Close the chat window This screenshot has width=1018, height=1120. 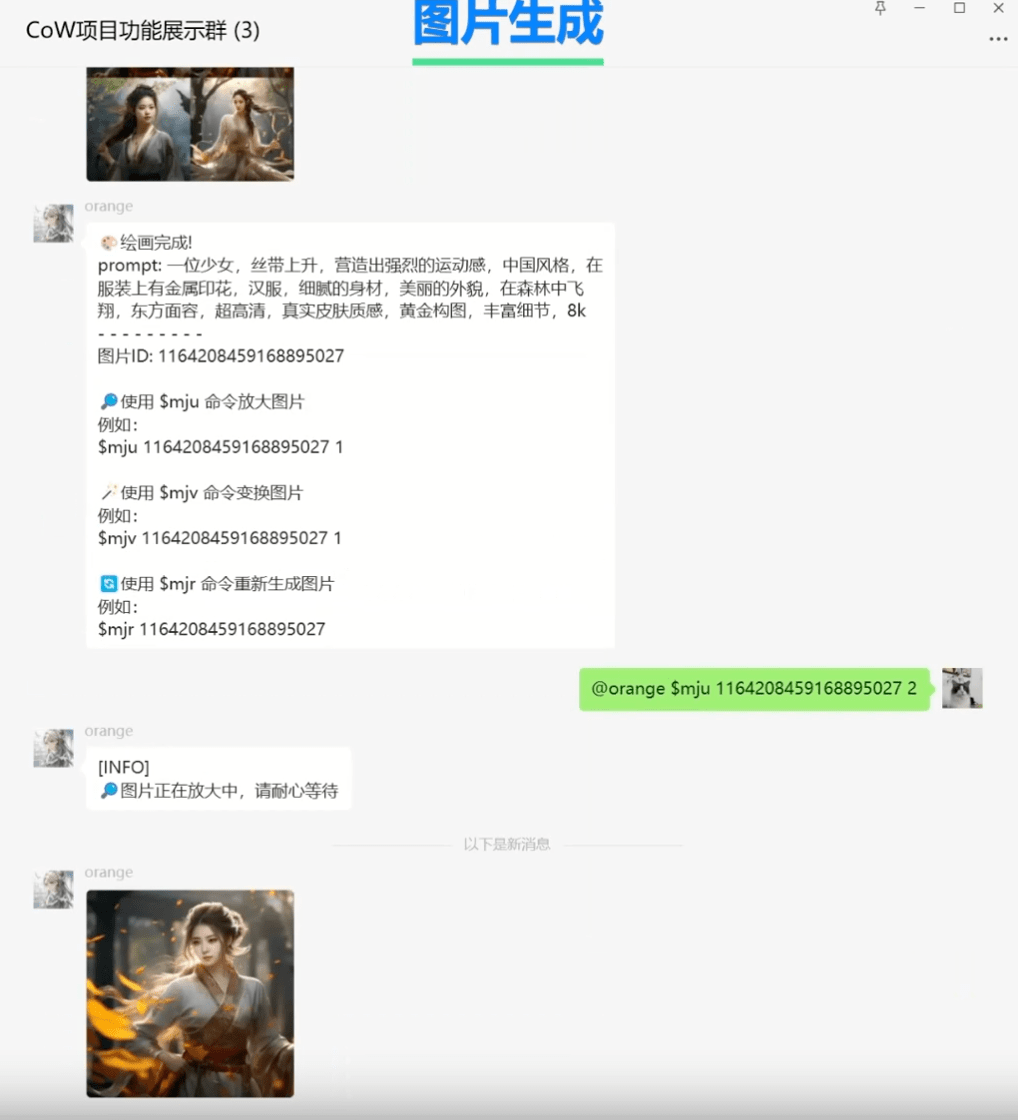(x=998, y=8)
